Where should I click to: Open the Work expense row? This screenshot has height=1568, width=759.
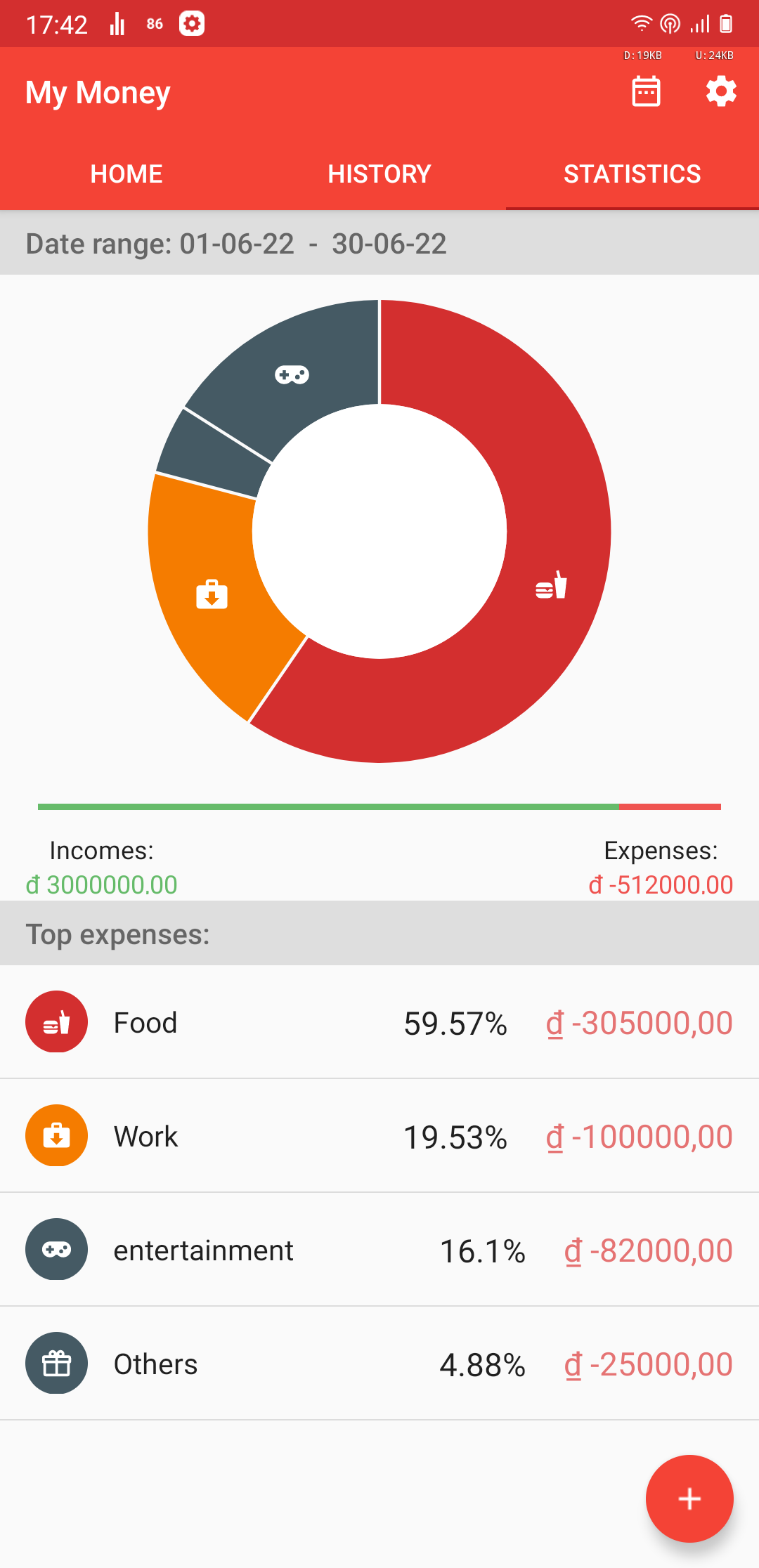click(x=379, y=1136)
